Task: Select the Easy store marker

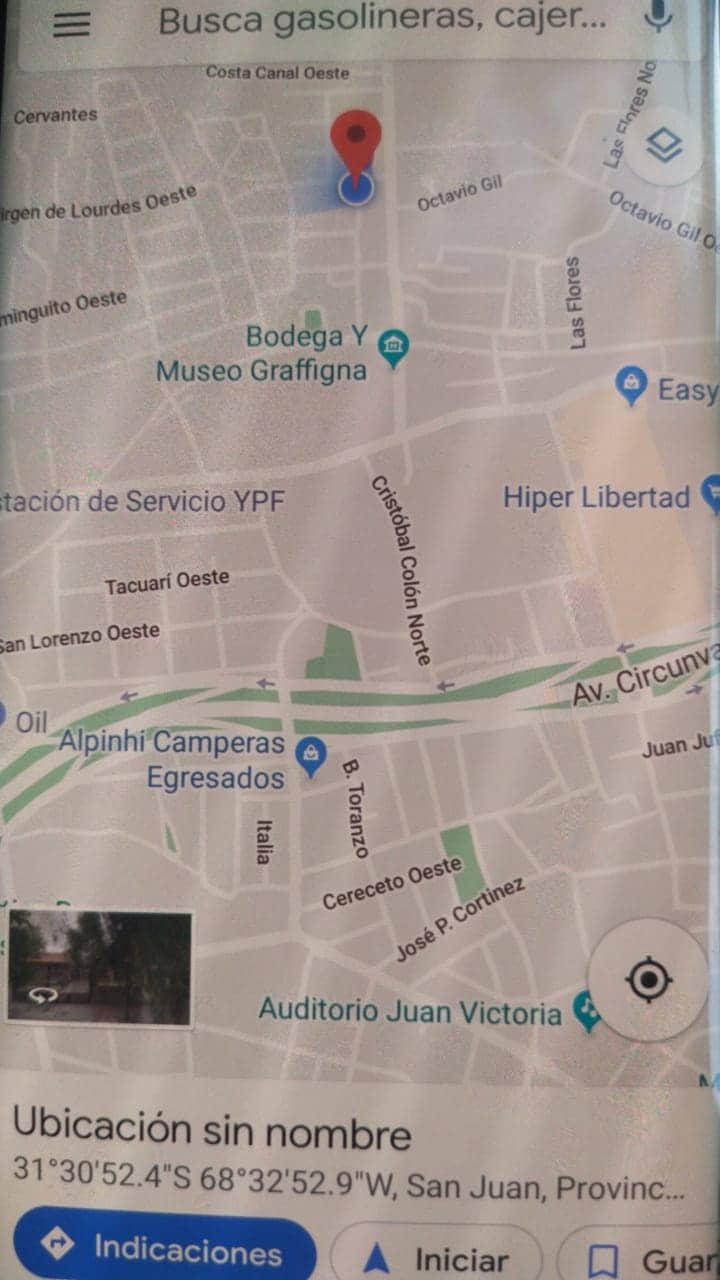Action: click(631, 386)
